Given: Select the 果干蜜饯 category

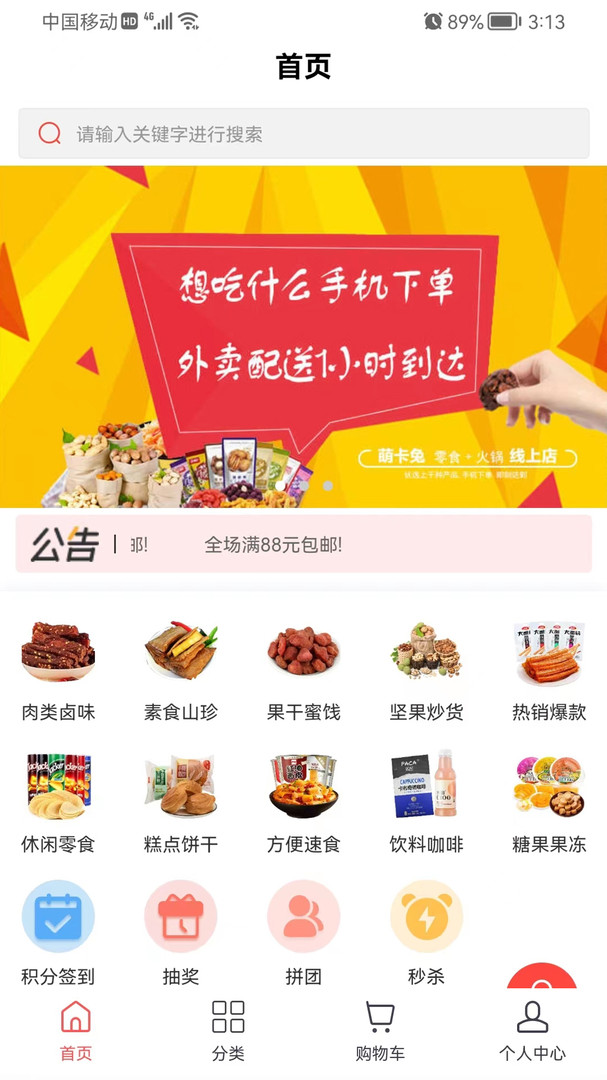Looking at the screenshot, I should (x=303, y=669).
